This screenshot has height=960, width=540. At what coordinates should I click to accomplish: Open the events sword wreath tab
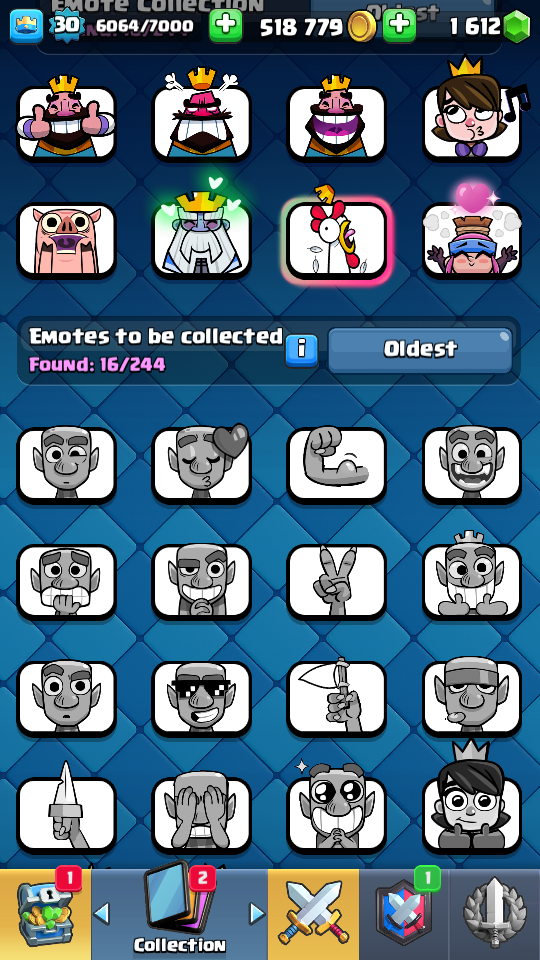(495, 914)
